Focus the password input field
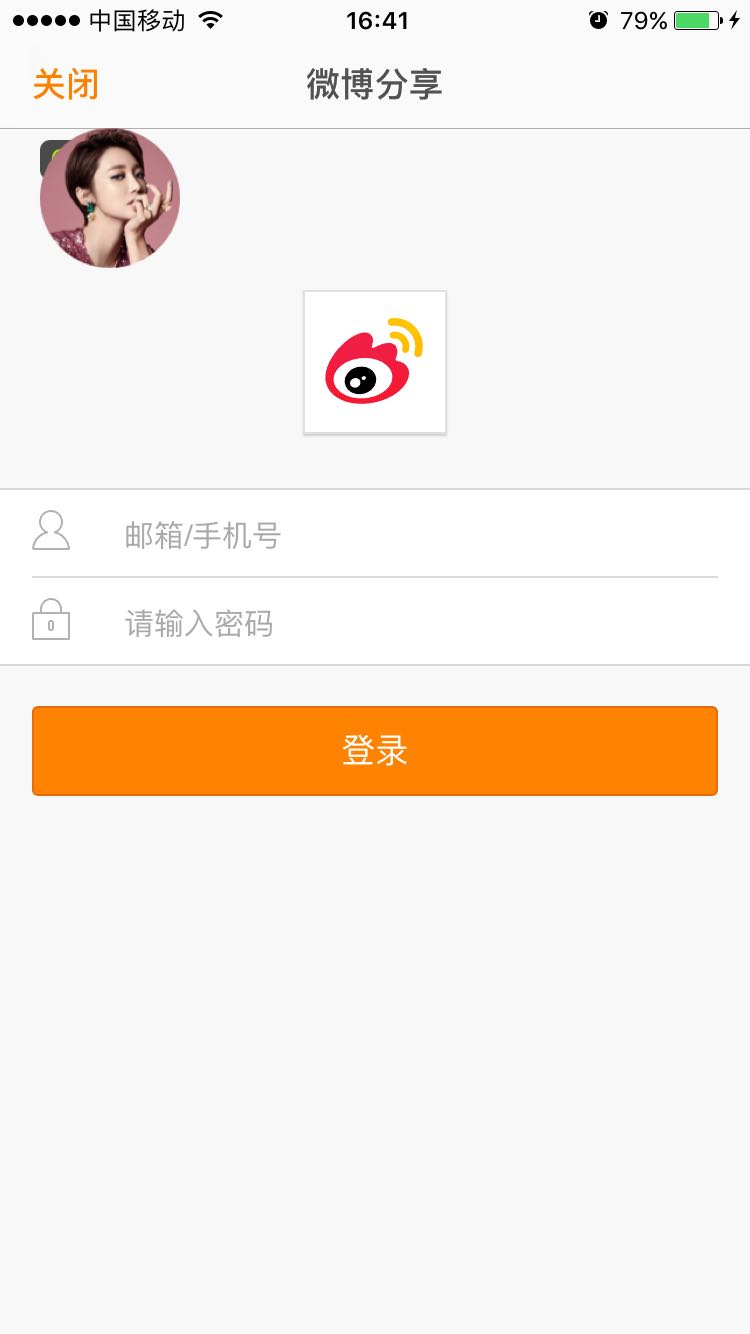Screen dimensions: 750x1334 click(375, 622)
